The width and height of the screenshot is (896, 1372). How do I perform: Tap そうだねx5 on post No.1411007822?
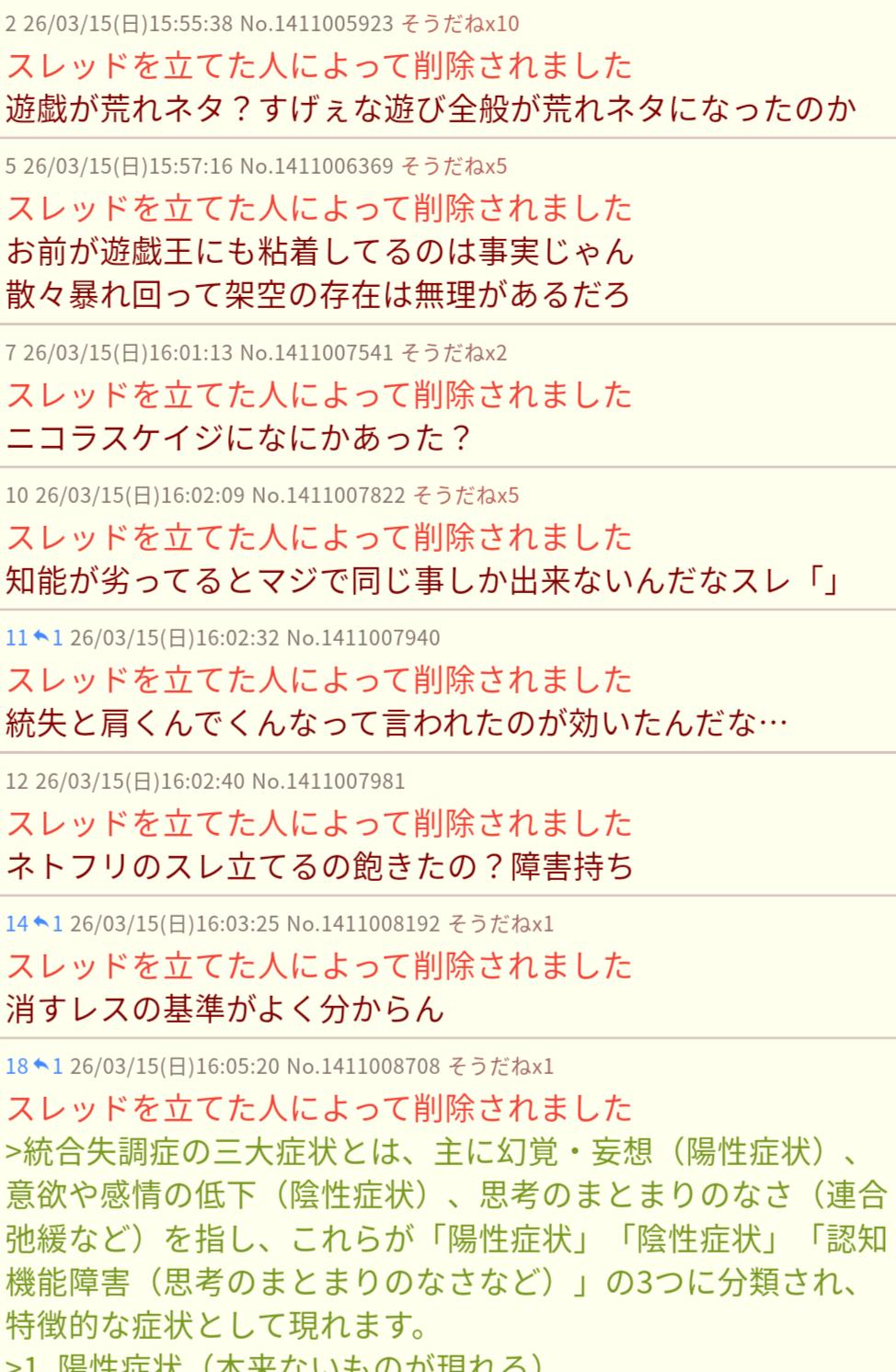[x=465, y=496]
